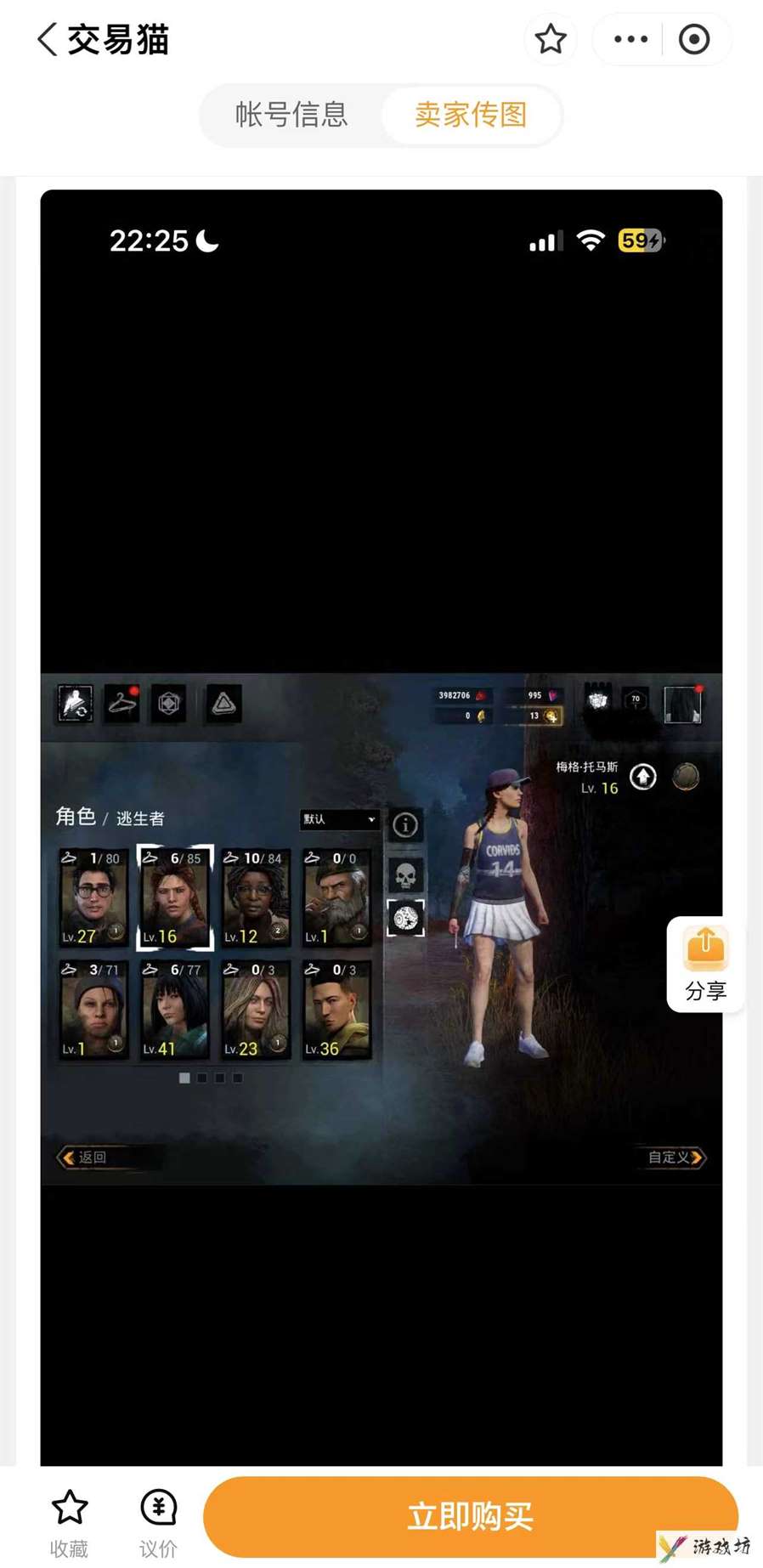Open the three-dot overflow menu
Viewport: 763px width, 1568px height.
click(x=630, y=39)
